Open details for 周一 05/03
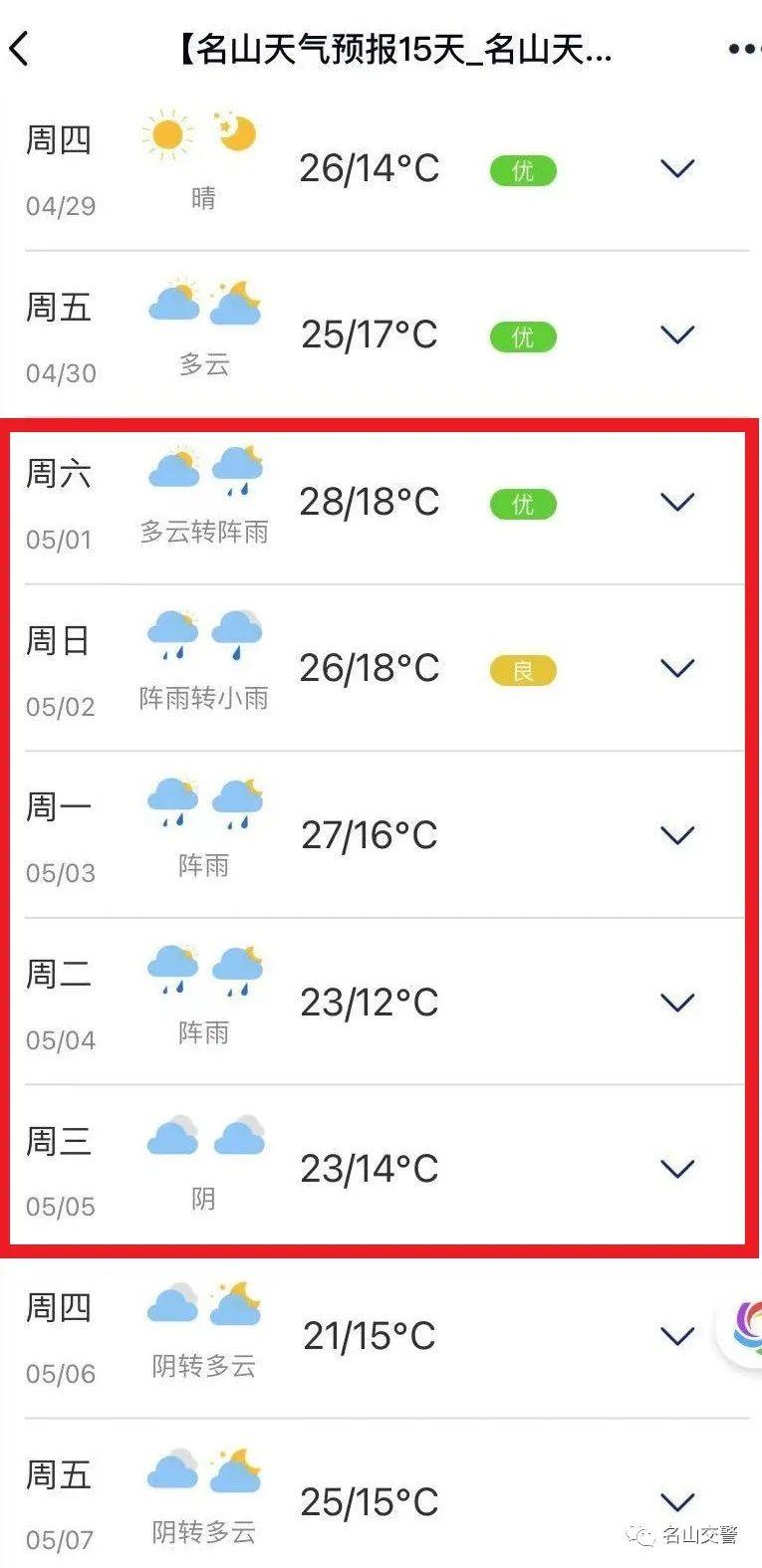The image size is (762, 1568). click(x=677, y=835)
